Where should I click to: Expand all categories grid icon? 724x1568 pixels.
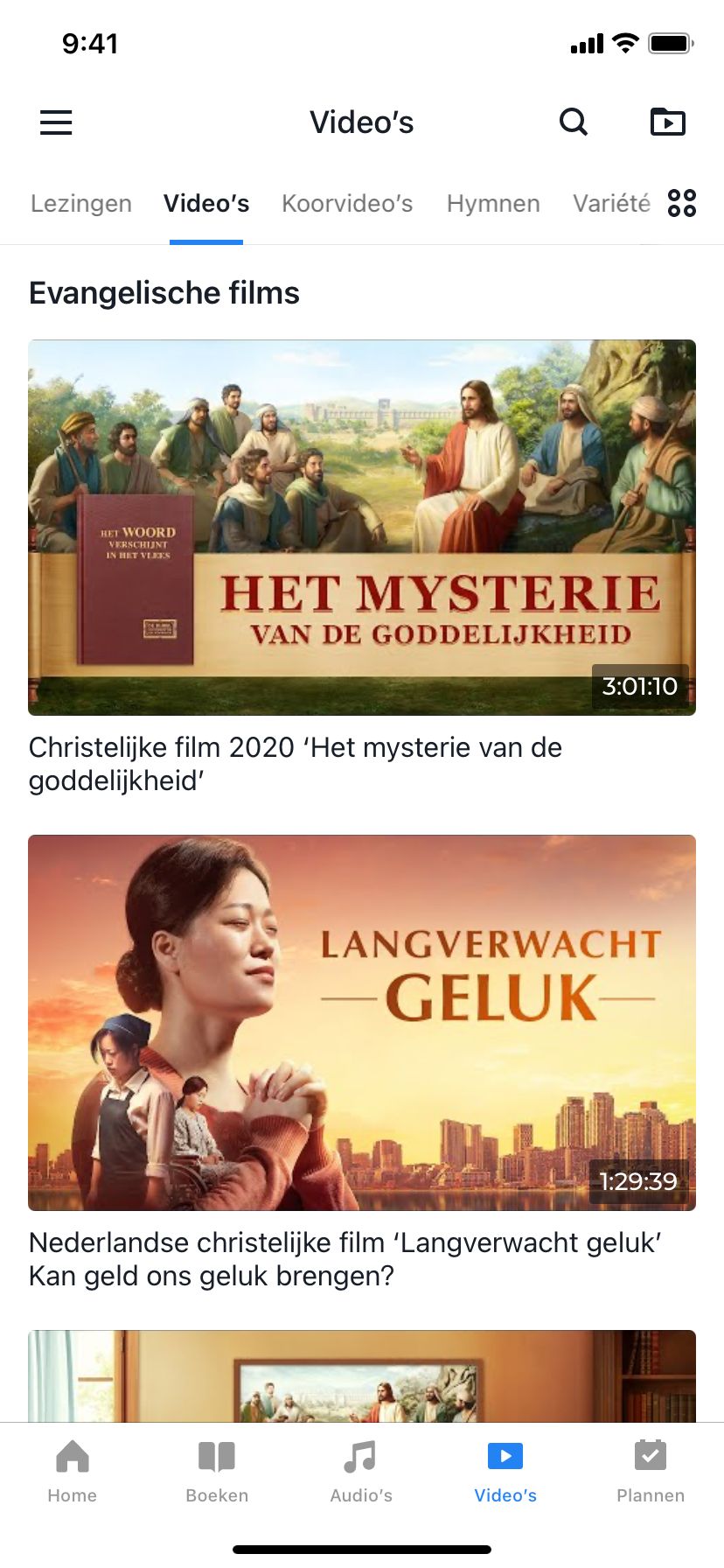tap(682, 203)
